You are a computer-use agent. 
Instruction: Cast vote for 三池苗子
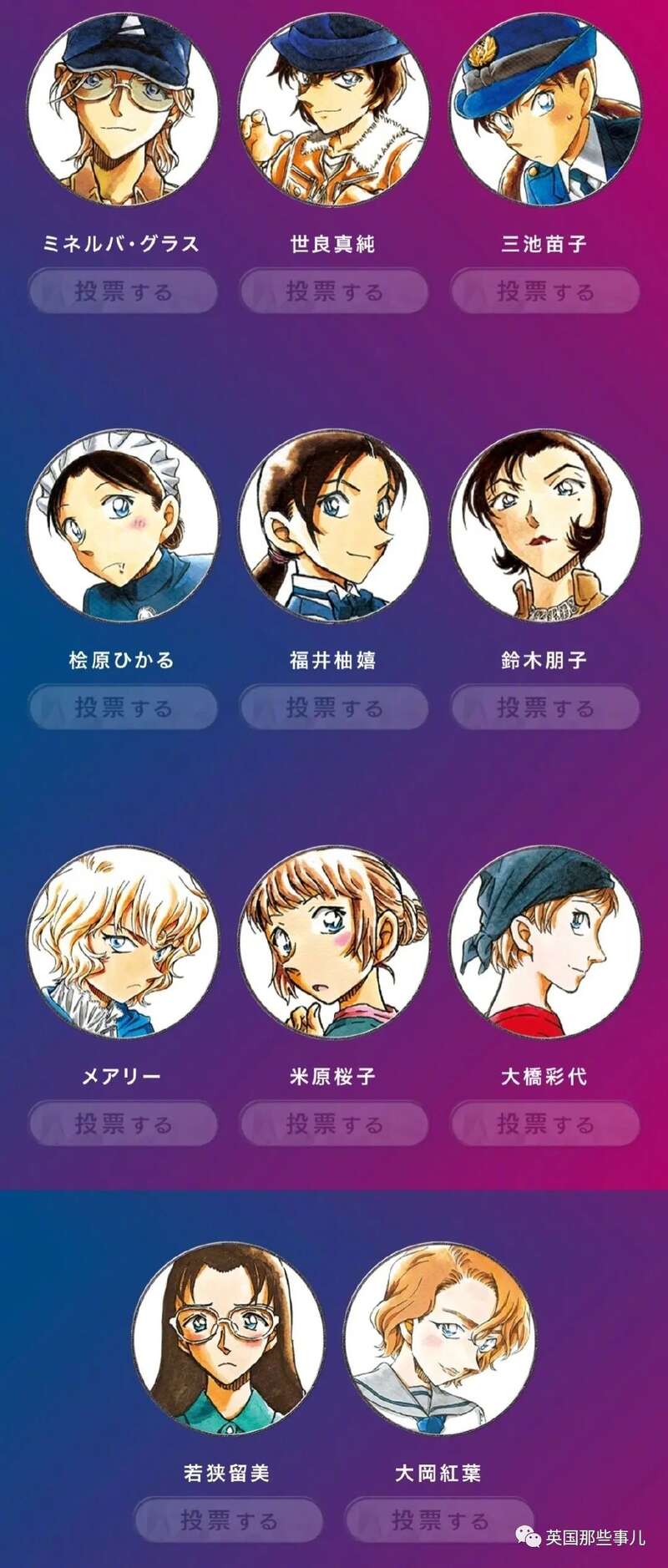pos(545,292)
